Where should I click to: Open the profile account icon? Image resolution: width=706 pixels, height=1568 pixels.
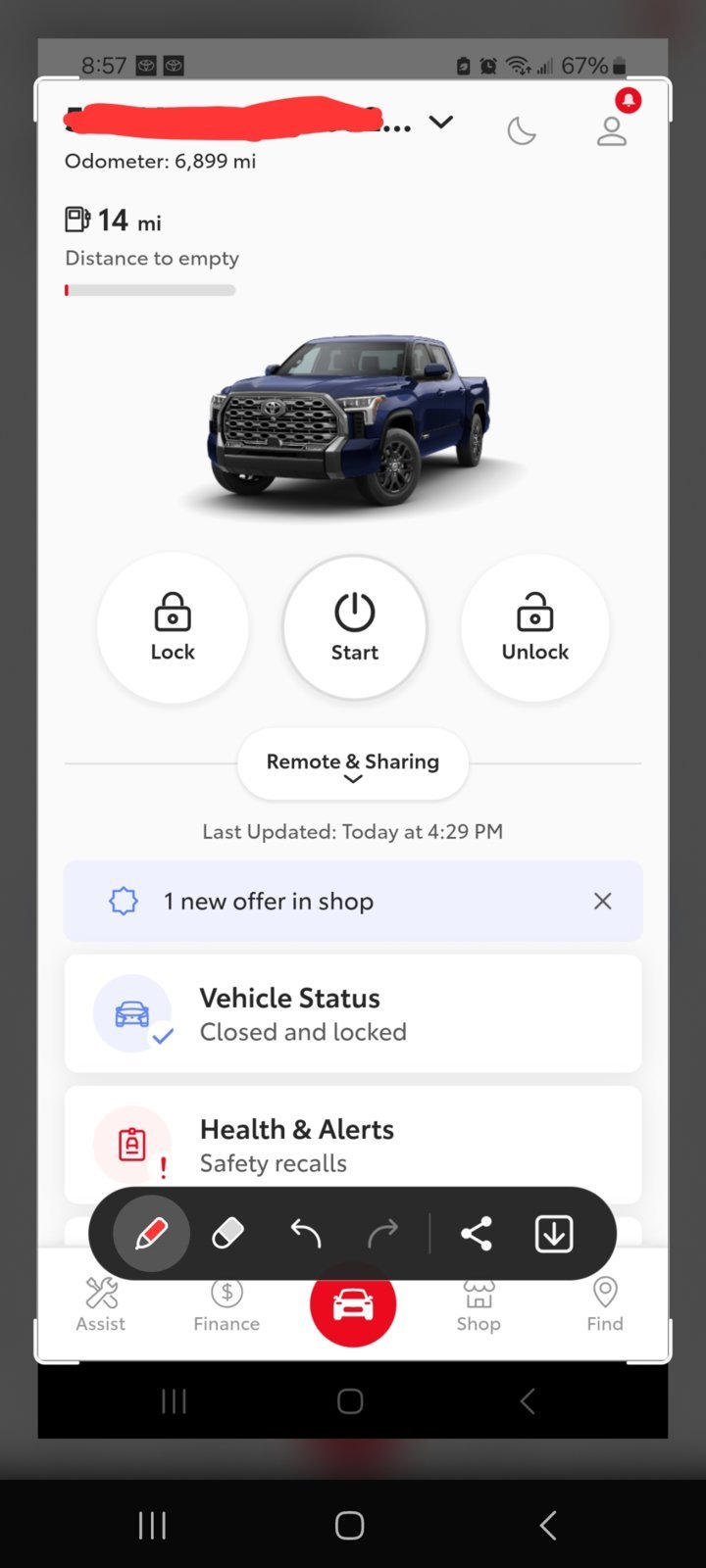click(x=612, y=130)
